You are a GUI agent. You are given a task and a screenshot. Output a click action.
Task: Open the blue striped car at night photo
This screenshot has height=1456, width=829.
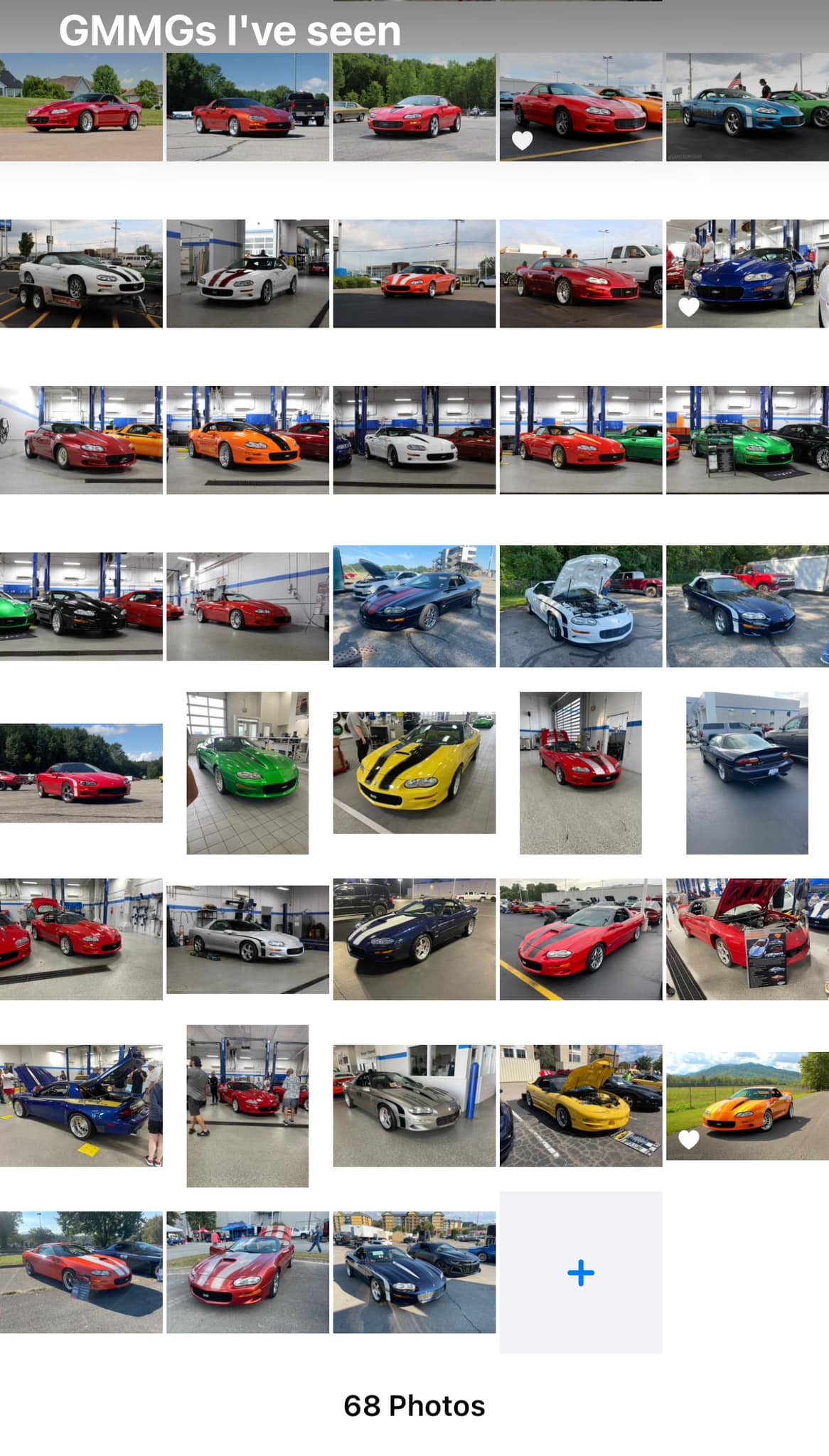click(x=414, y=939)
